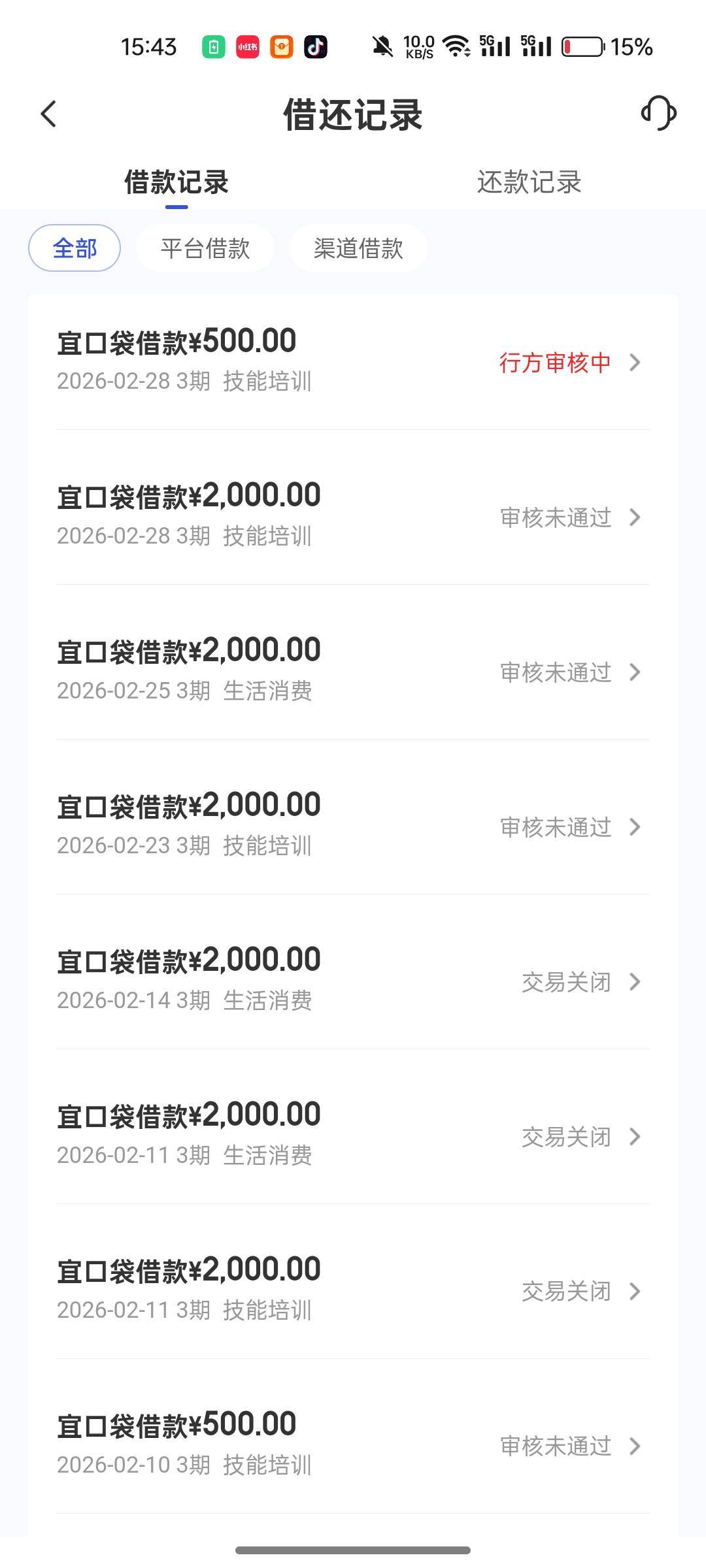Viewport: 706px width, 1568px height.
Task: View the 2026-02-14 交易关闭 loan record
Action: pyautogui.click(x=353, y=981)
